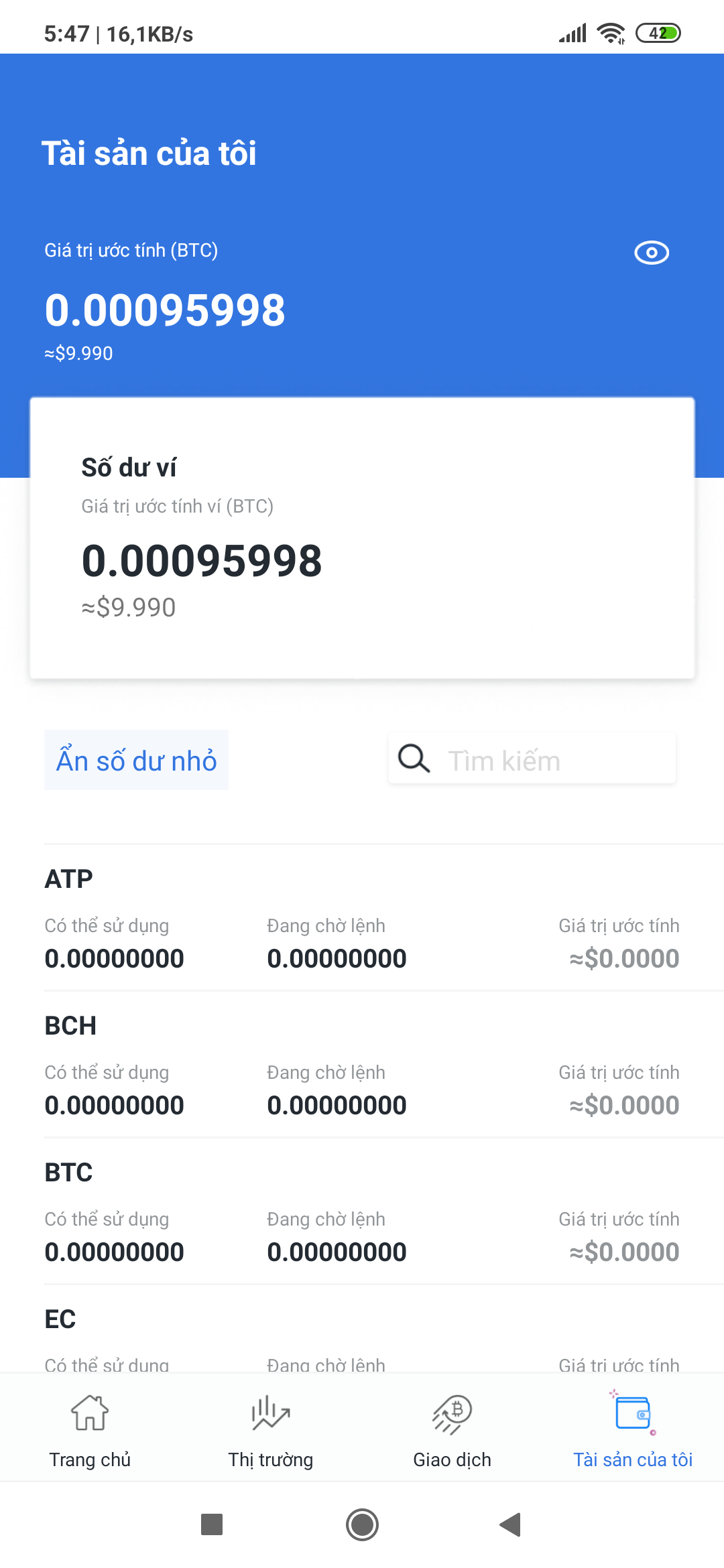Open the ATP asset row
Image resolution: width=724 pixels, height=1568 pixels.
[362, 918]
